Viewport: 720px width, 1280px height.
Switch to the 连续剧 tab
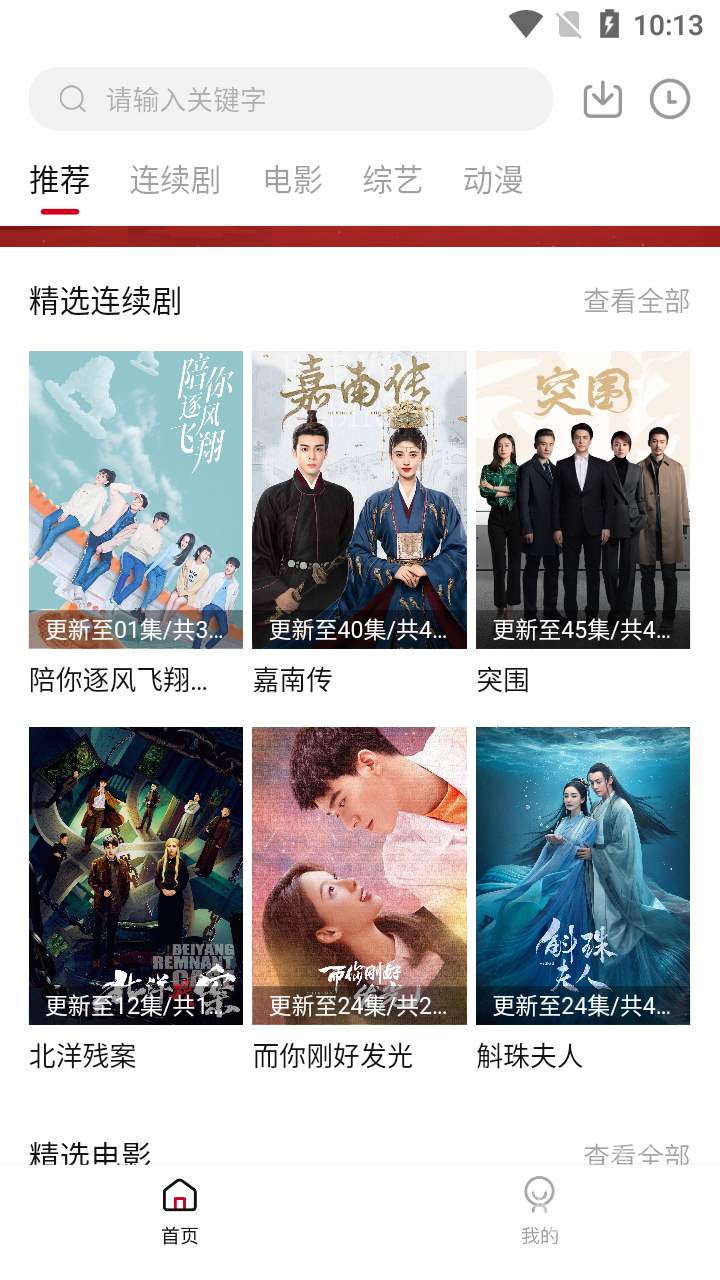tap(175, 181)
